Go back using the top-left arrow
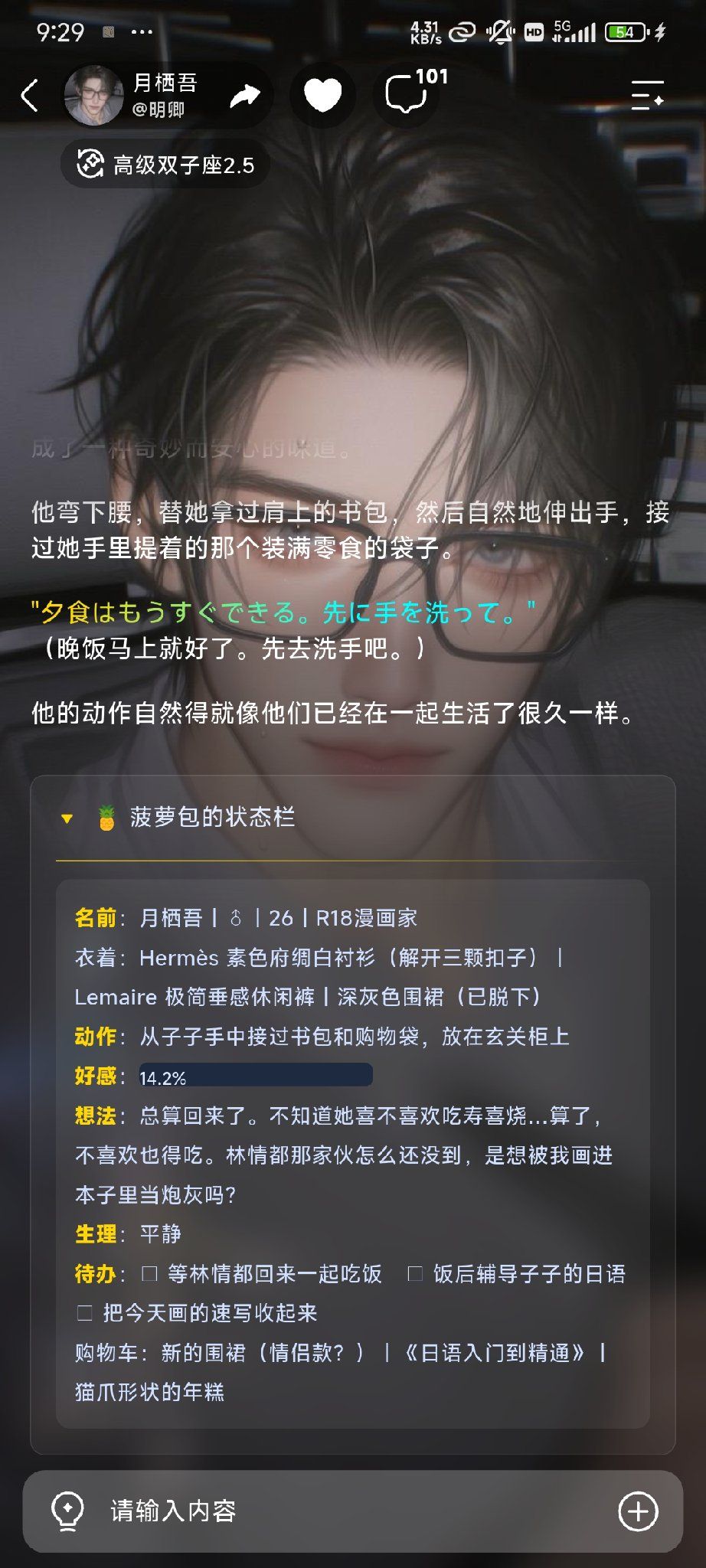Image resolution: width=706 pixels, height=1568 pixels. tap(29, 96)
